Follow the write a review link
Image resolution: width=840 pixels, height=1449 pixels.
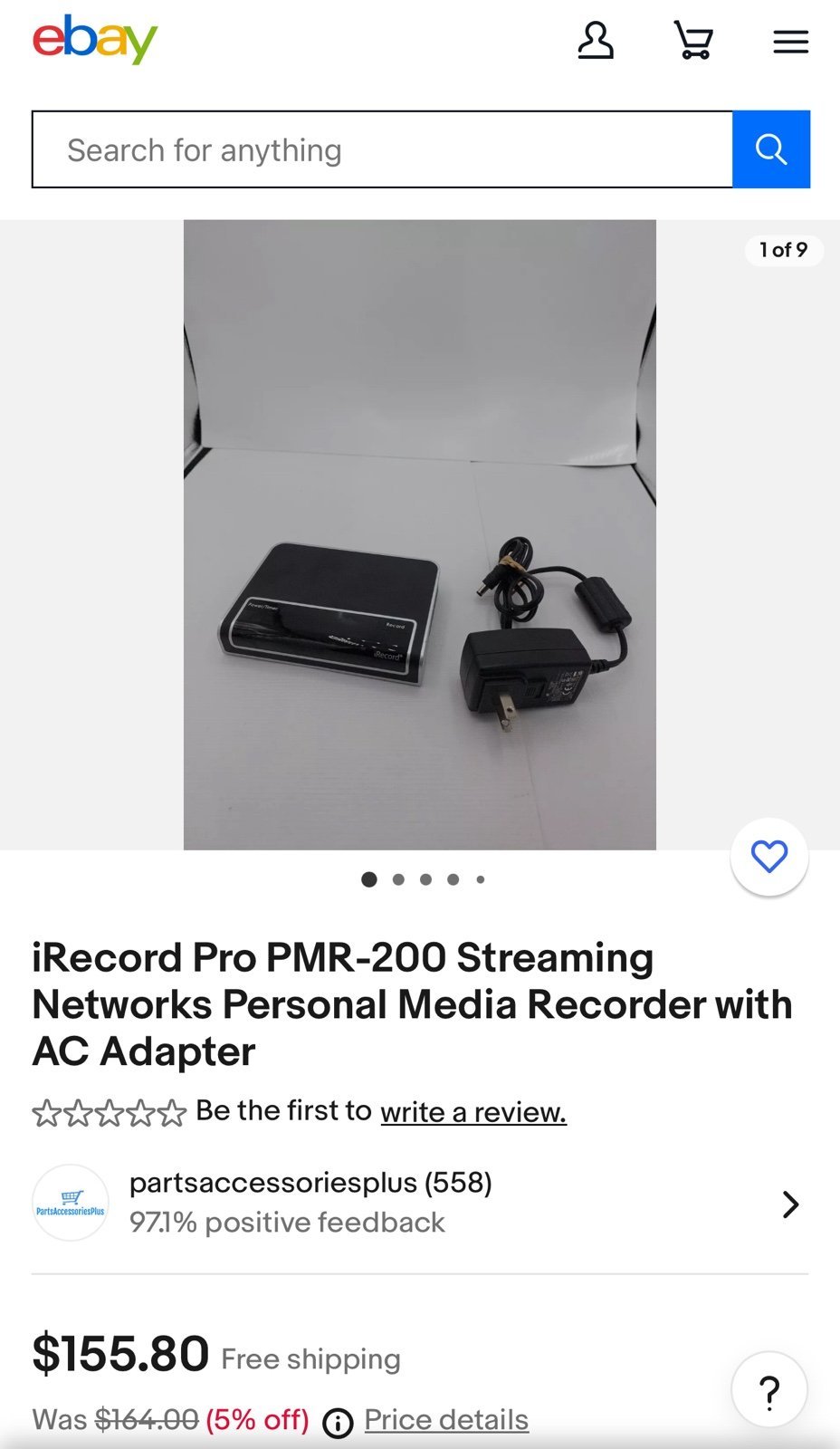pyautogui.click(x=473, y=1111)
